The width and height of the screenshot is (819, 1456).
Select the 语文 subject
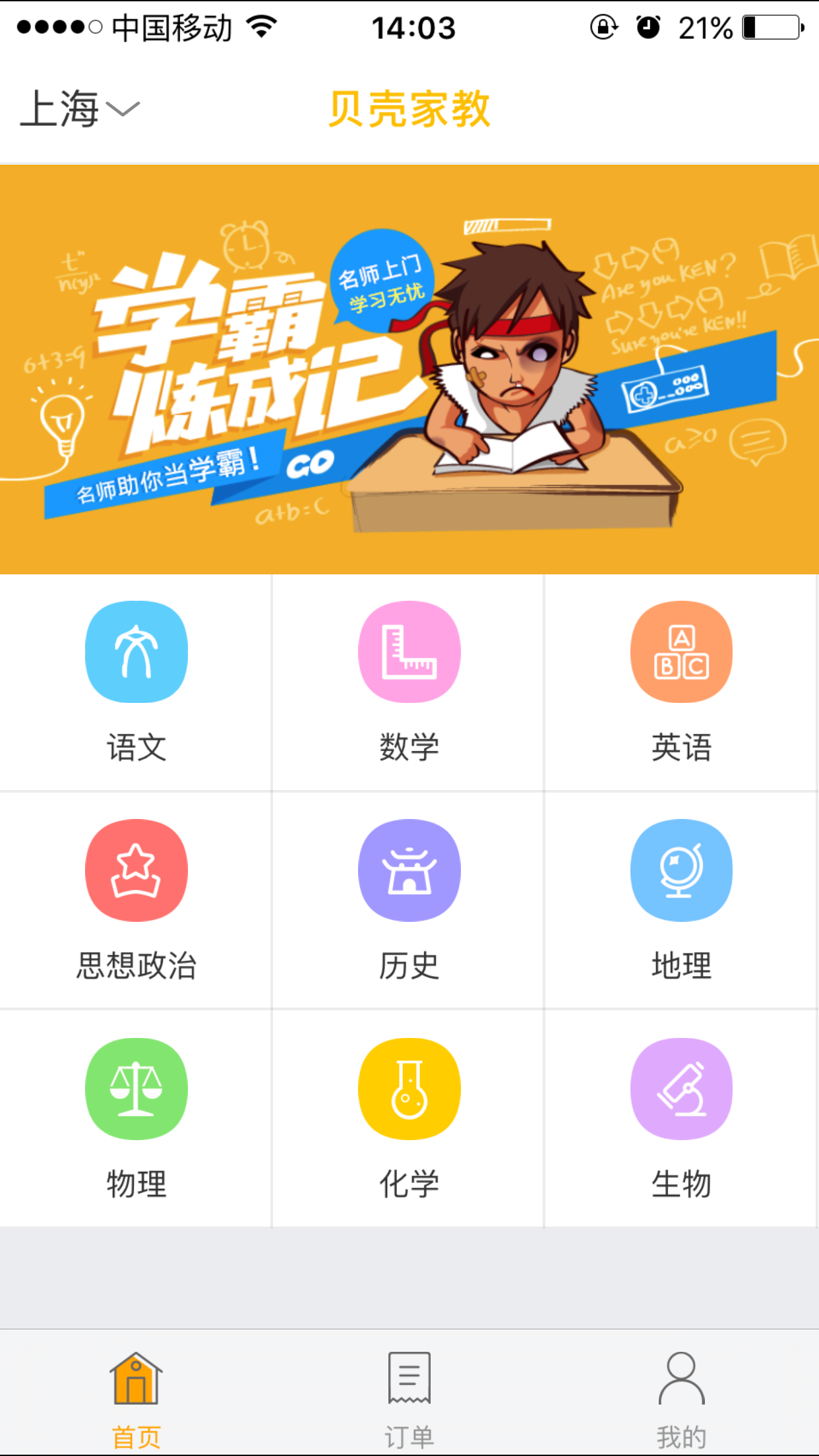point(136,682)
